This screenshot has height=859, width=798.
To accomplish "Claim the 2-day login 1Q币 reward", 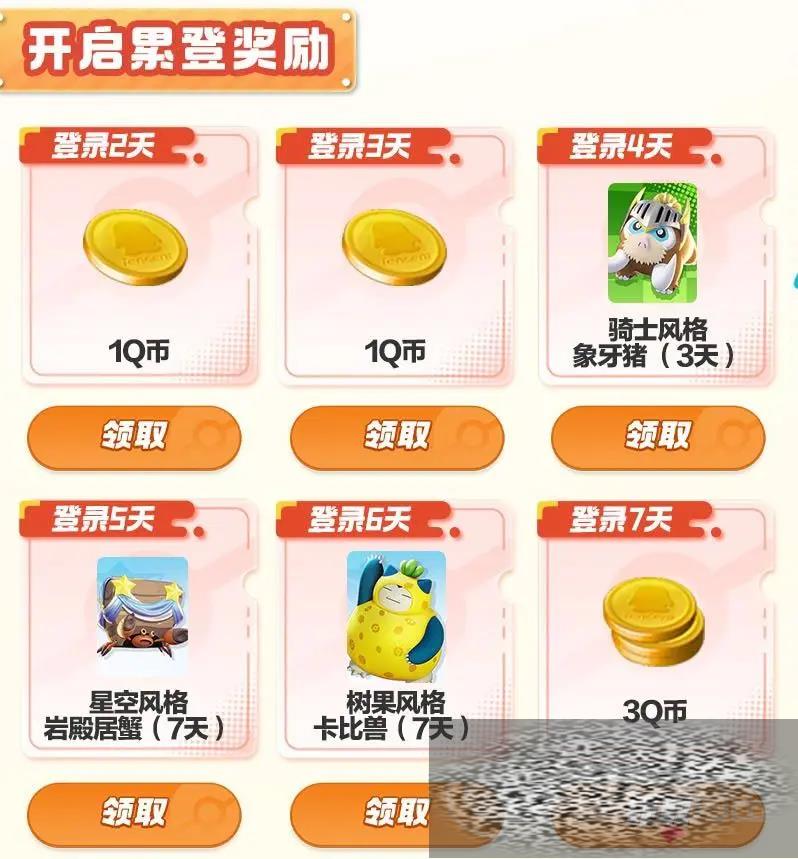I will (x=133, y=436).
